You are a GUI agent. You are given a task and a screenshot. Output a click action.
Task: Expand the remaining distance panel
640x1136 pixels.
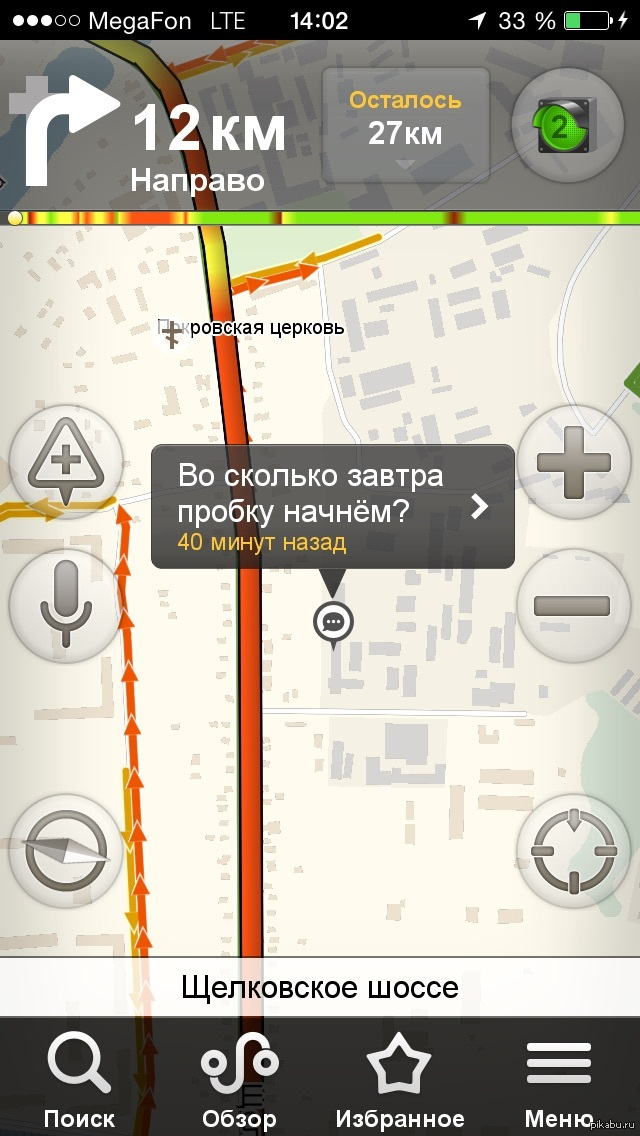[x=405, y=126]
